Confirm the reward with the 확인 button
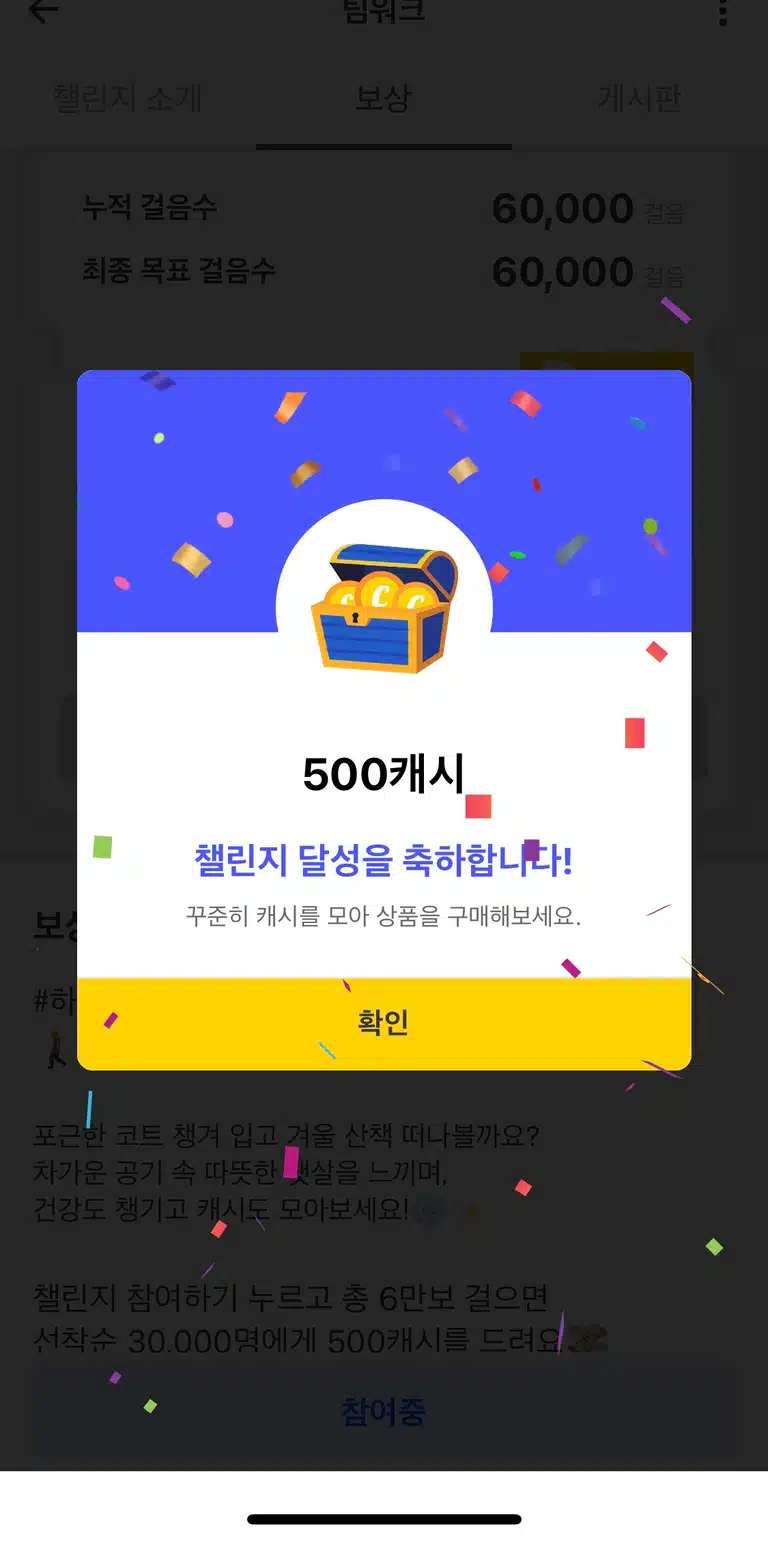 tap(384, 1024)
